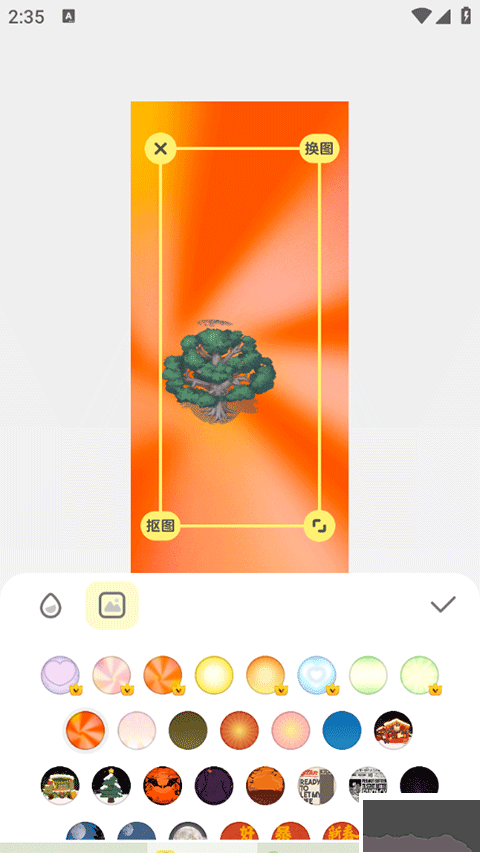This screenshot has height=853, width=480.
Task: Select the pink sunburst swatch
Action: point(291,731)
